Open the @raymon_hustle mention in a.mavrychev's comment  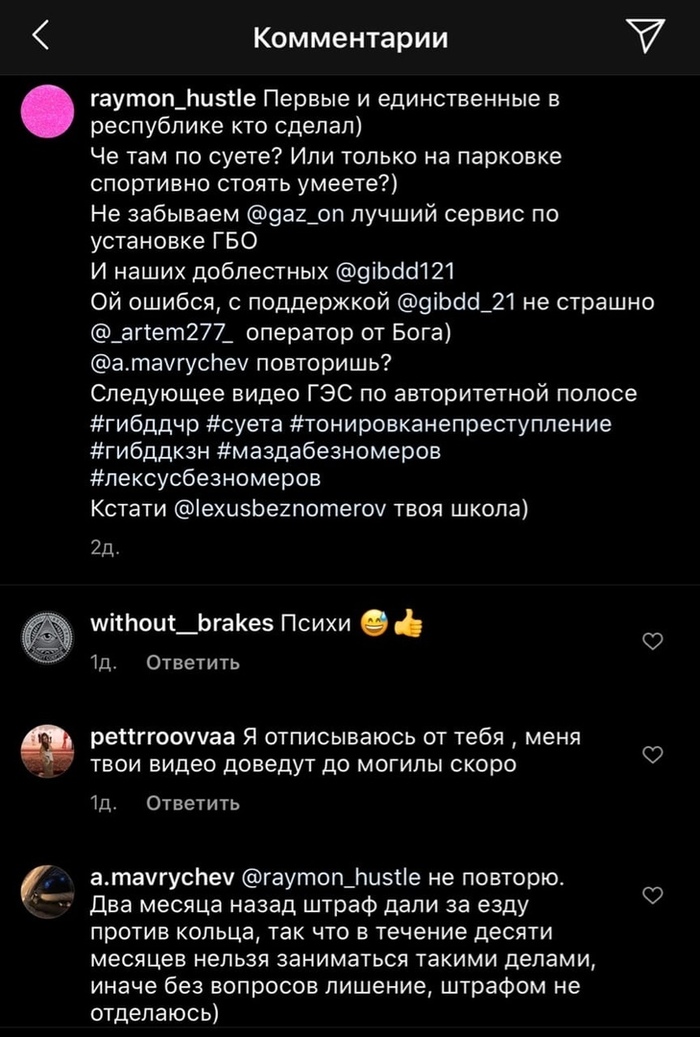pos(330,878)
